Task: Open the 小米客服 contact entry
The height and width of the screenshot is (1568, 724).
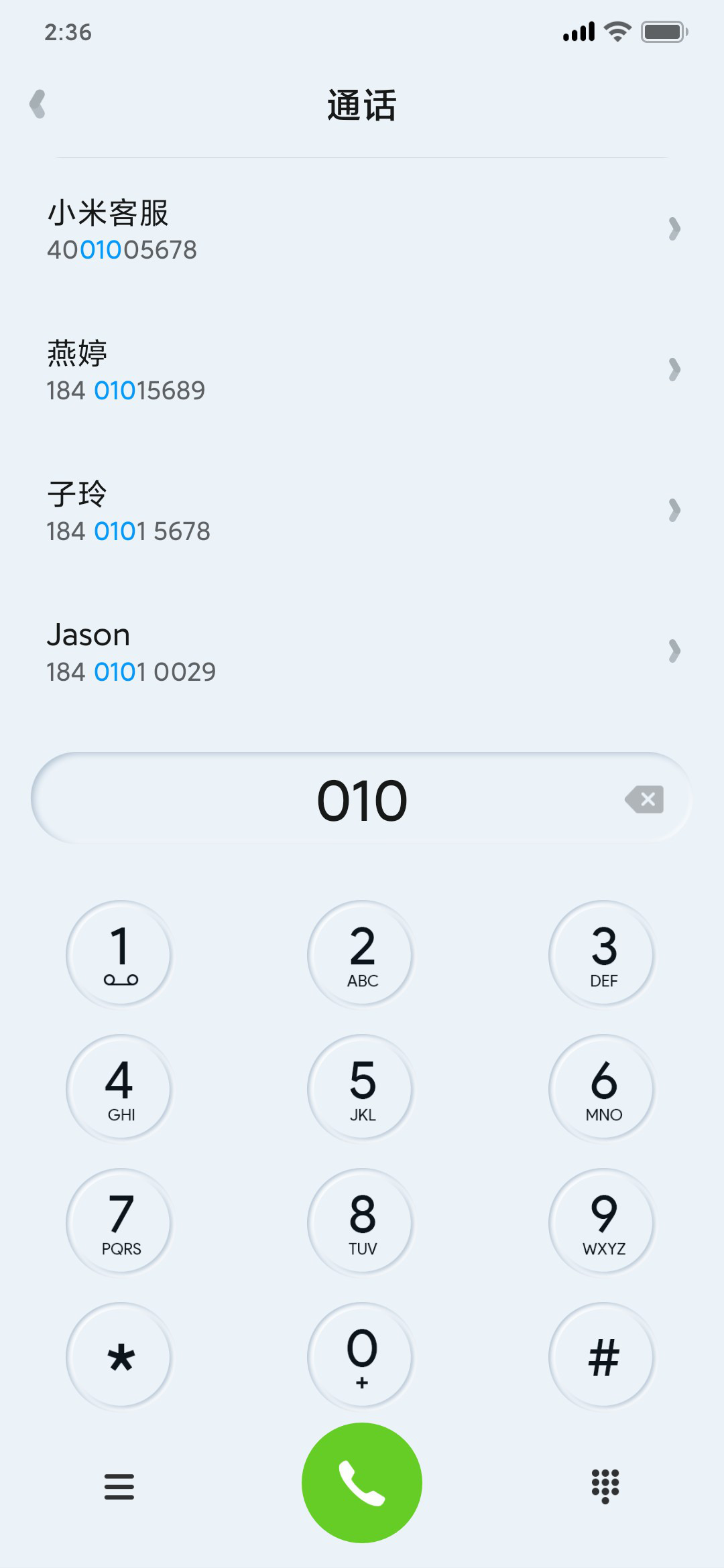Action: click(x=362, y=230)
